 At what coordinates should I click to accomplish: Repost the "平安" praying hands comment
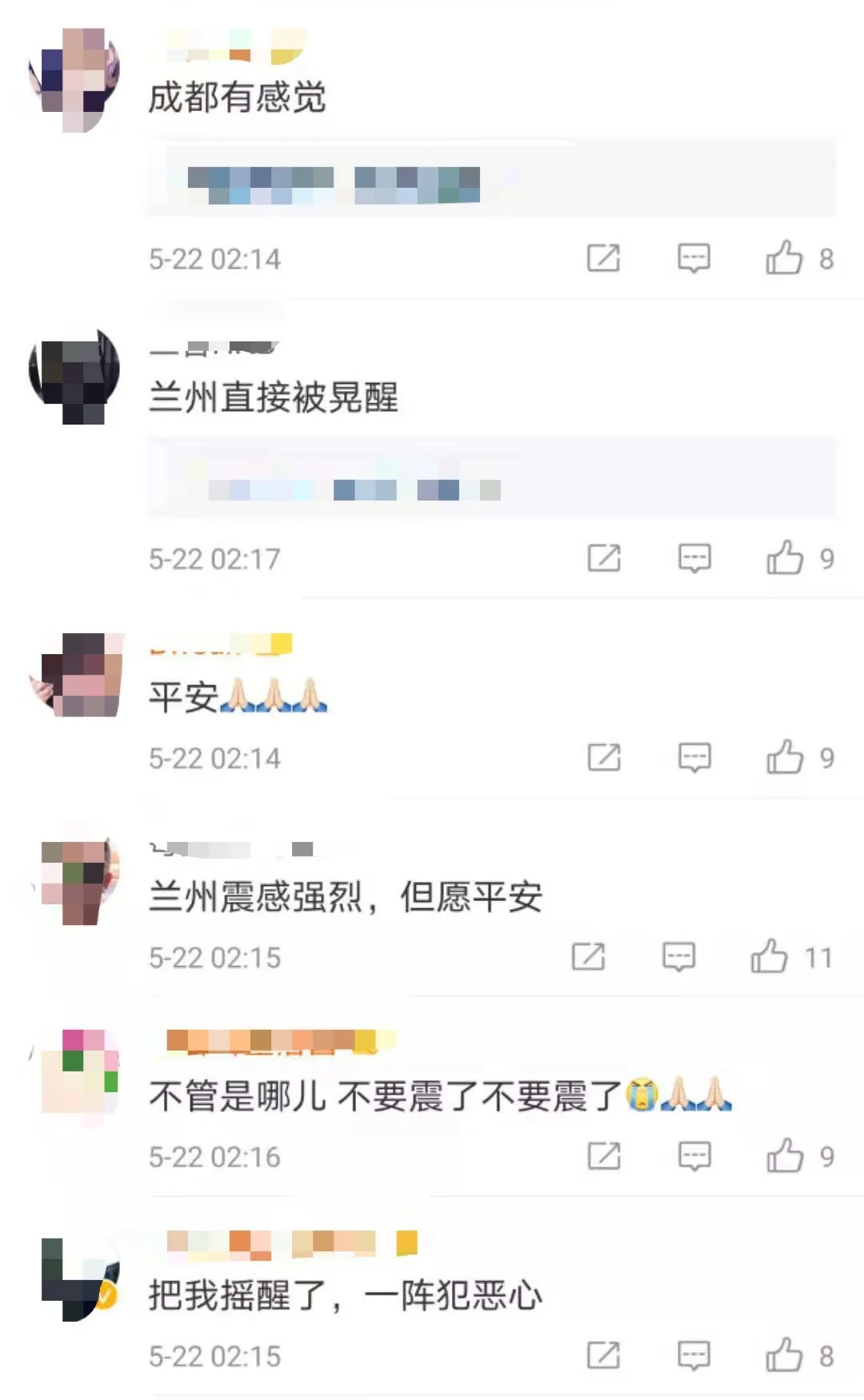[x=604, y=757]
